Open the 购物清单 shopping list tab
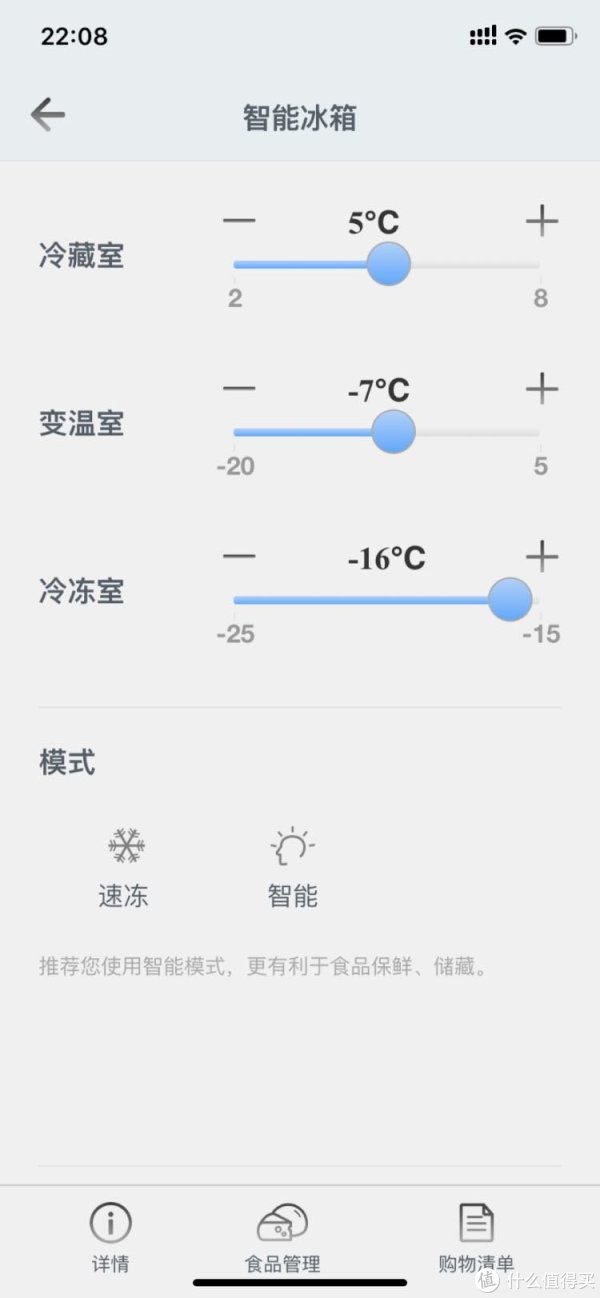 pos(476,1237)
